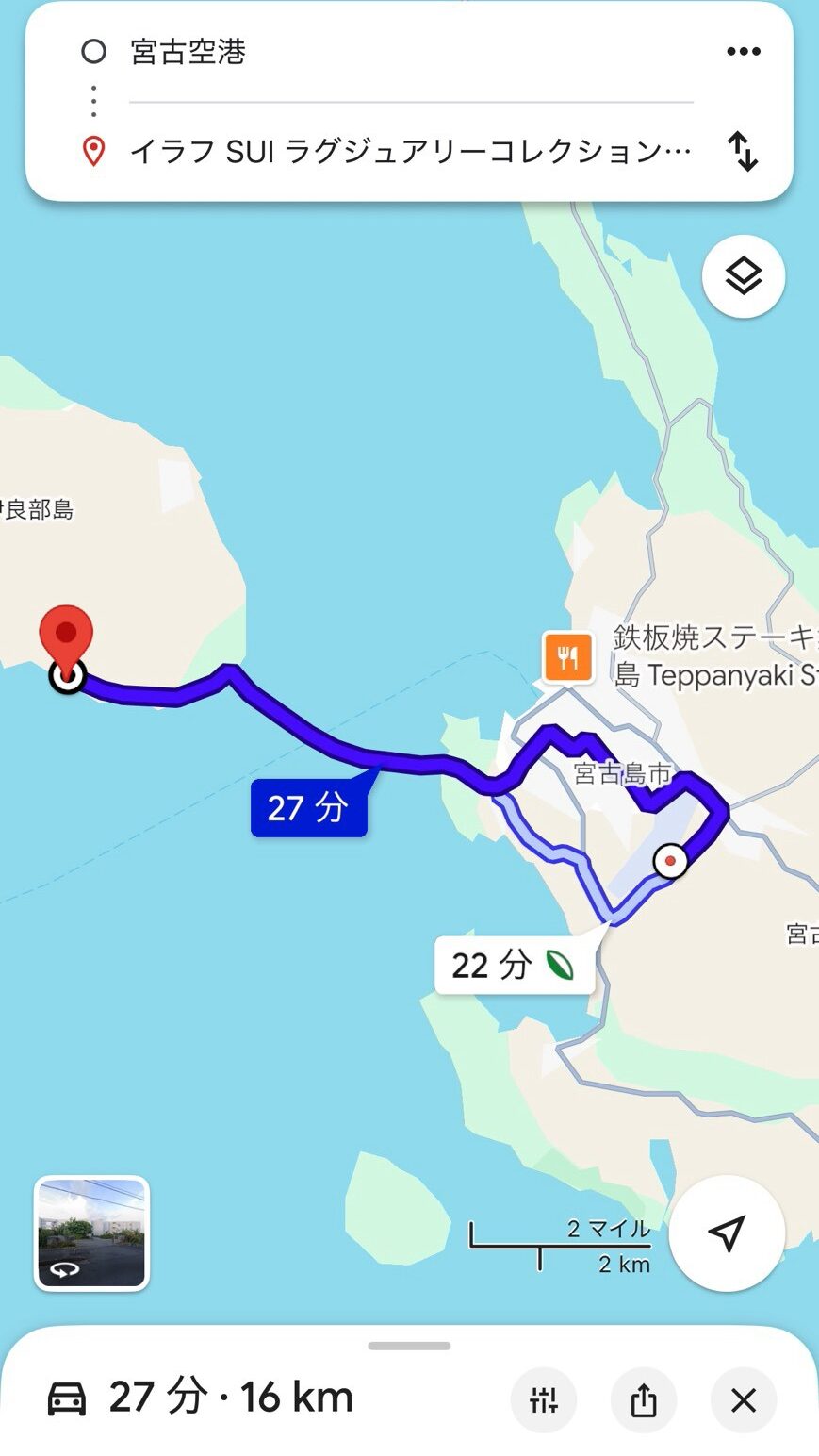The height and width of the screenshot is (1456, 819).
Task: Edit the destination イラフ SUI field
Action: (410, 151)
